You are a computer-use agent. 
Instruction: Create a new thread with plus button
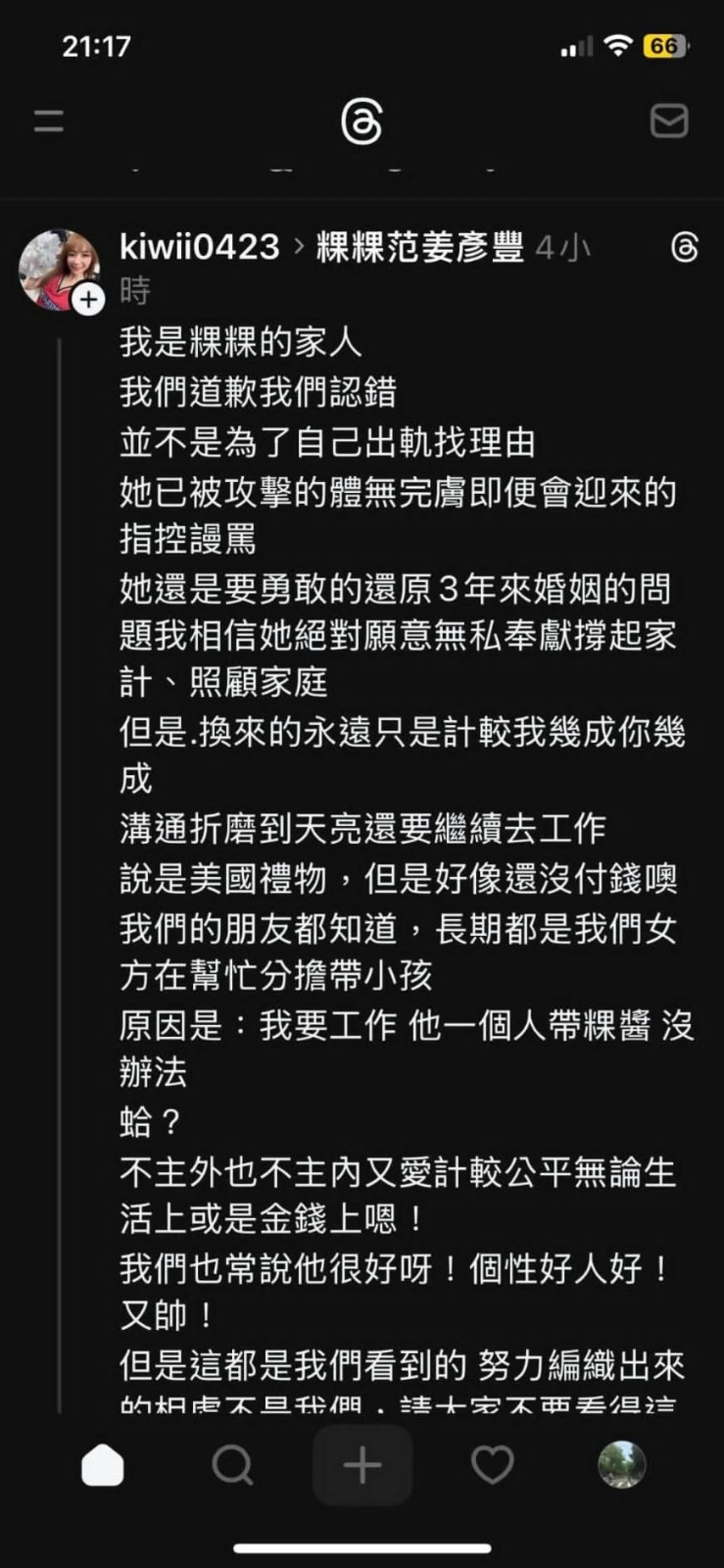click(362, 1465)
